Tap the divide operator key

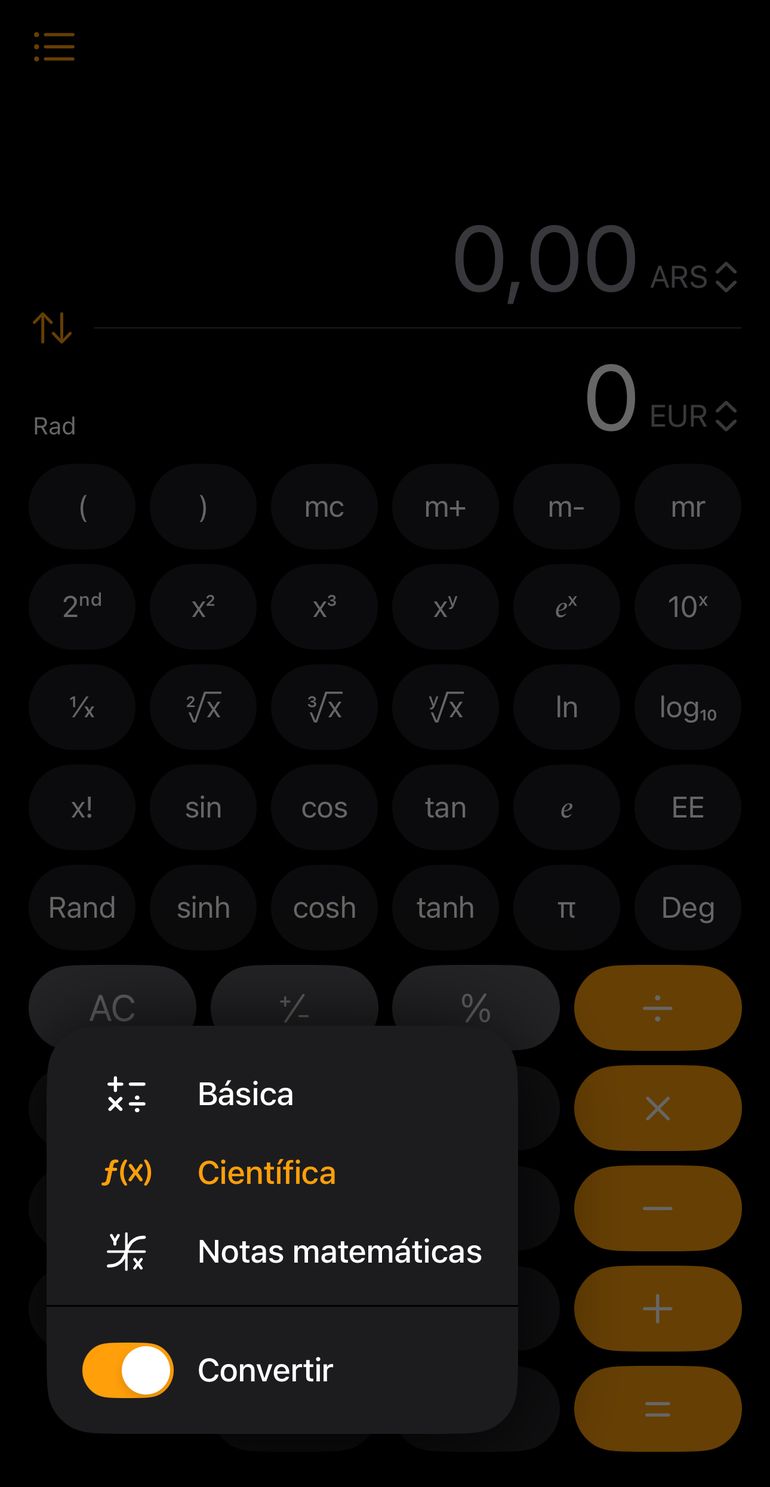(x=657, y=1008)
